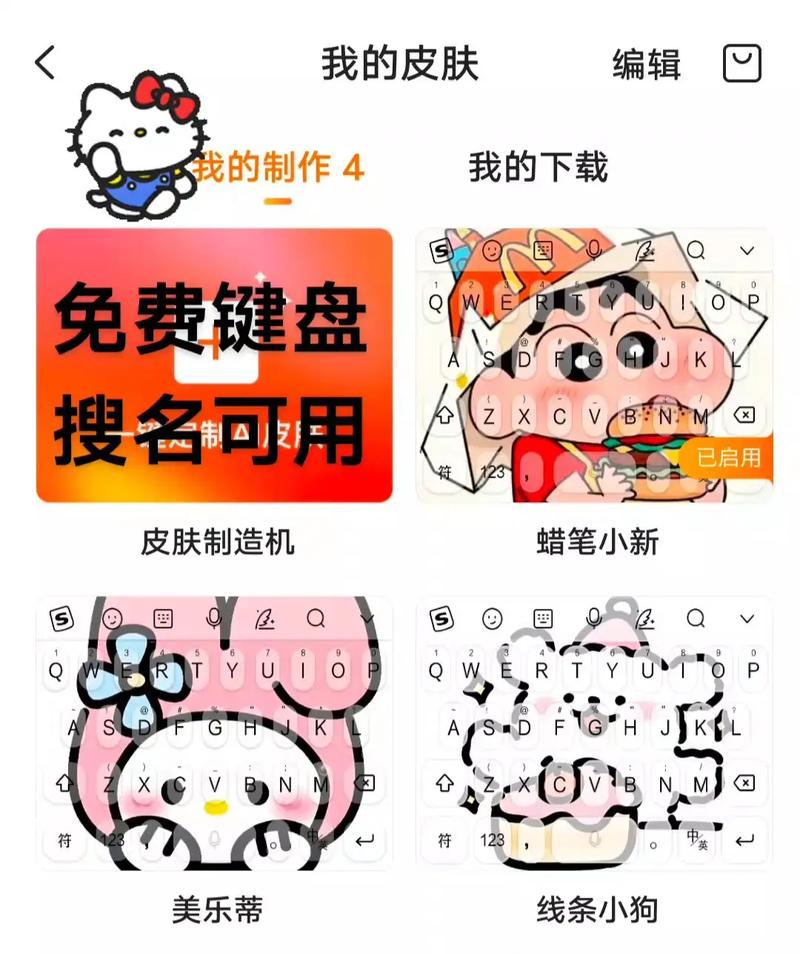Tap the S logo on 美乐蒂 keyboard toolbar
This screenshot has width=800, height=954.
pyautogui.click(x=59, y=618)
